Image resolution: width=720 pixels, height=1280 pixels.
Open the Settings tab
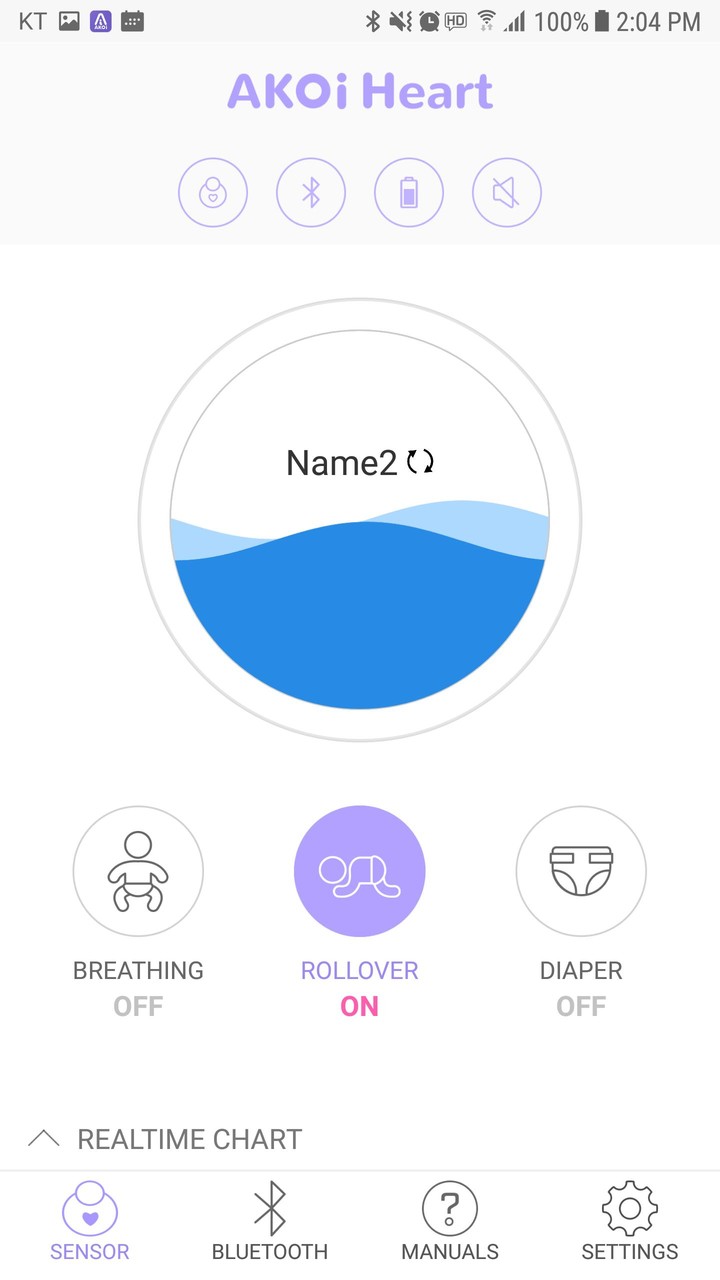[630, 1222]
